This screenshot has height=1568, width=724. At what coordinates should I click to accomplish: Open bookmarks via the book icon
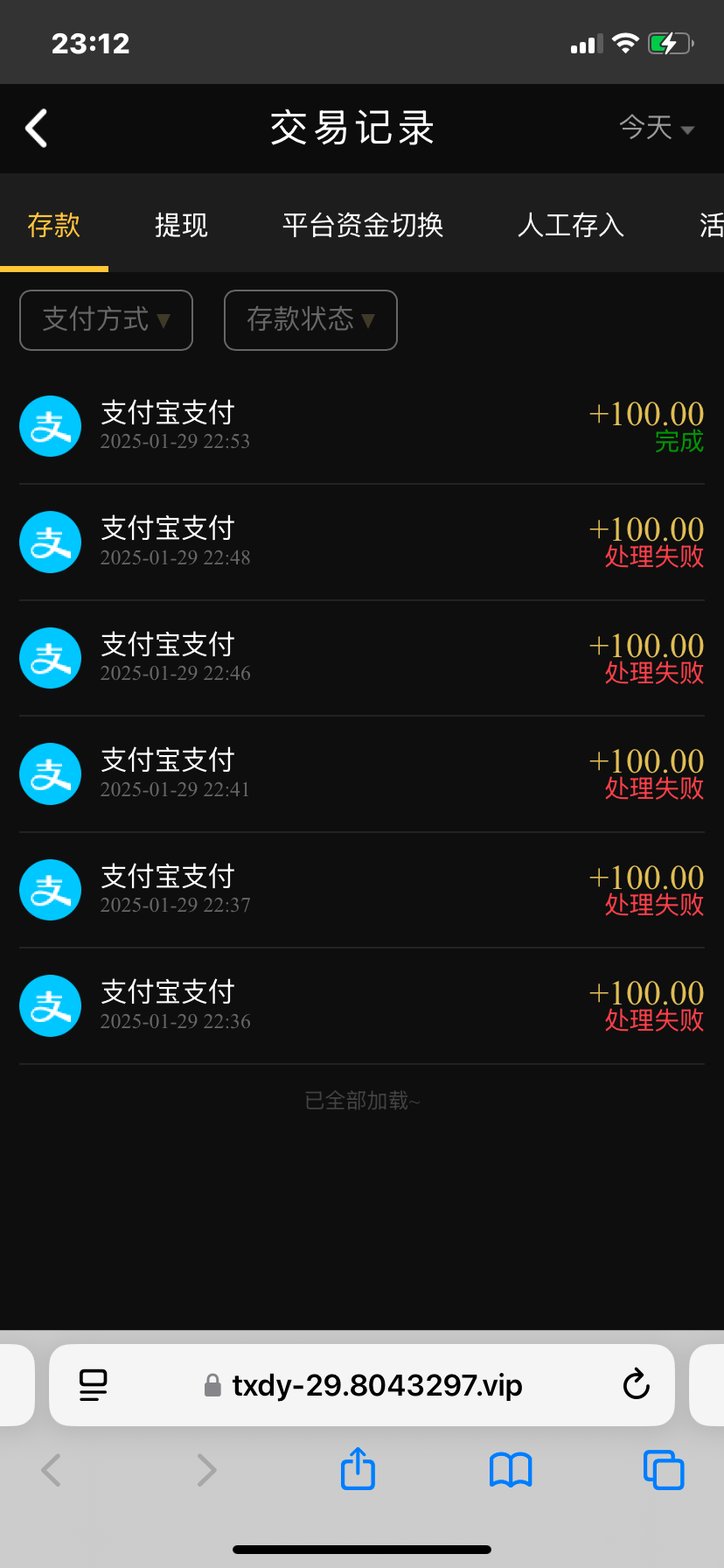510,1469
